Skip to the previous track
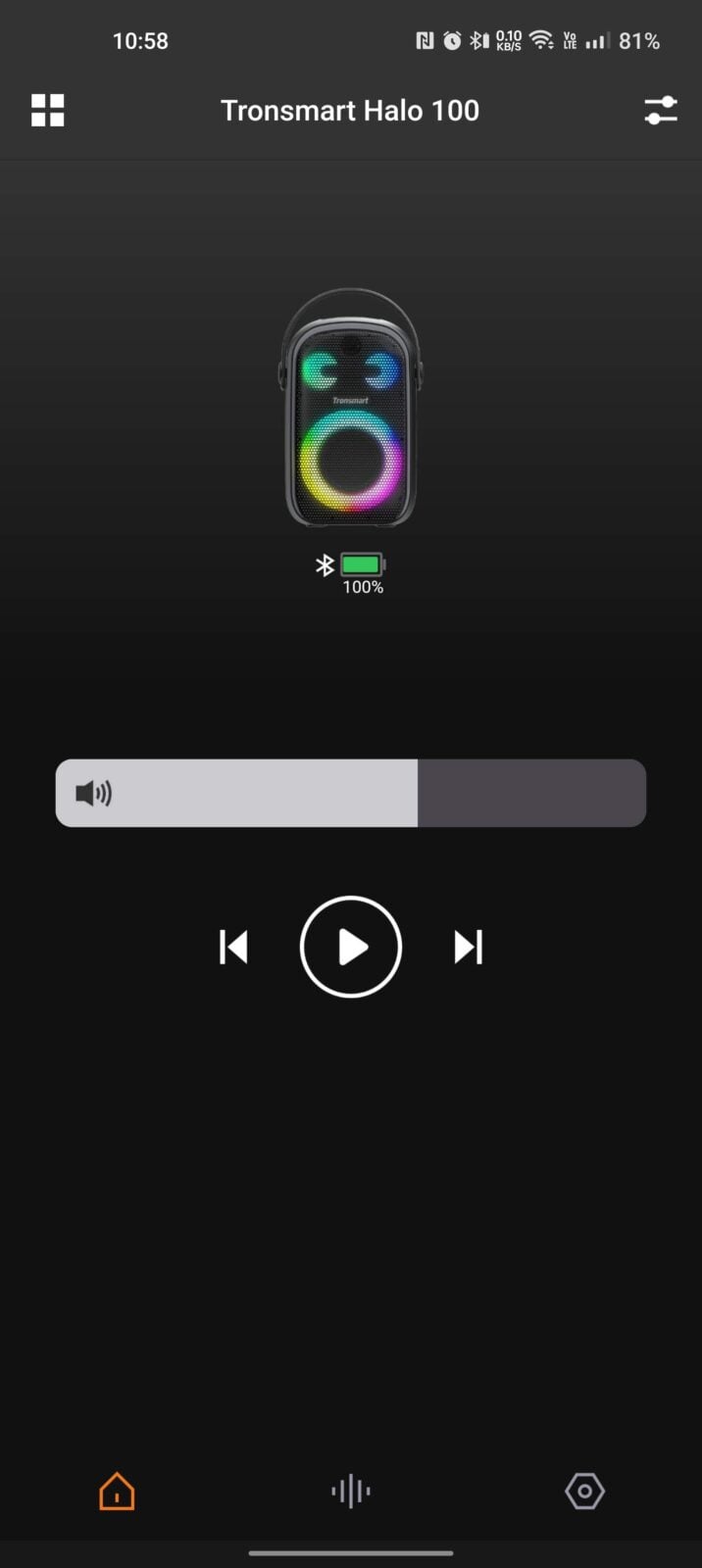Screen dimensions: 702x1568 233,947
